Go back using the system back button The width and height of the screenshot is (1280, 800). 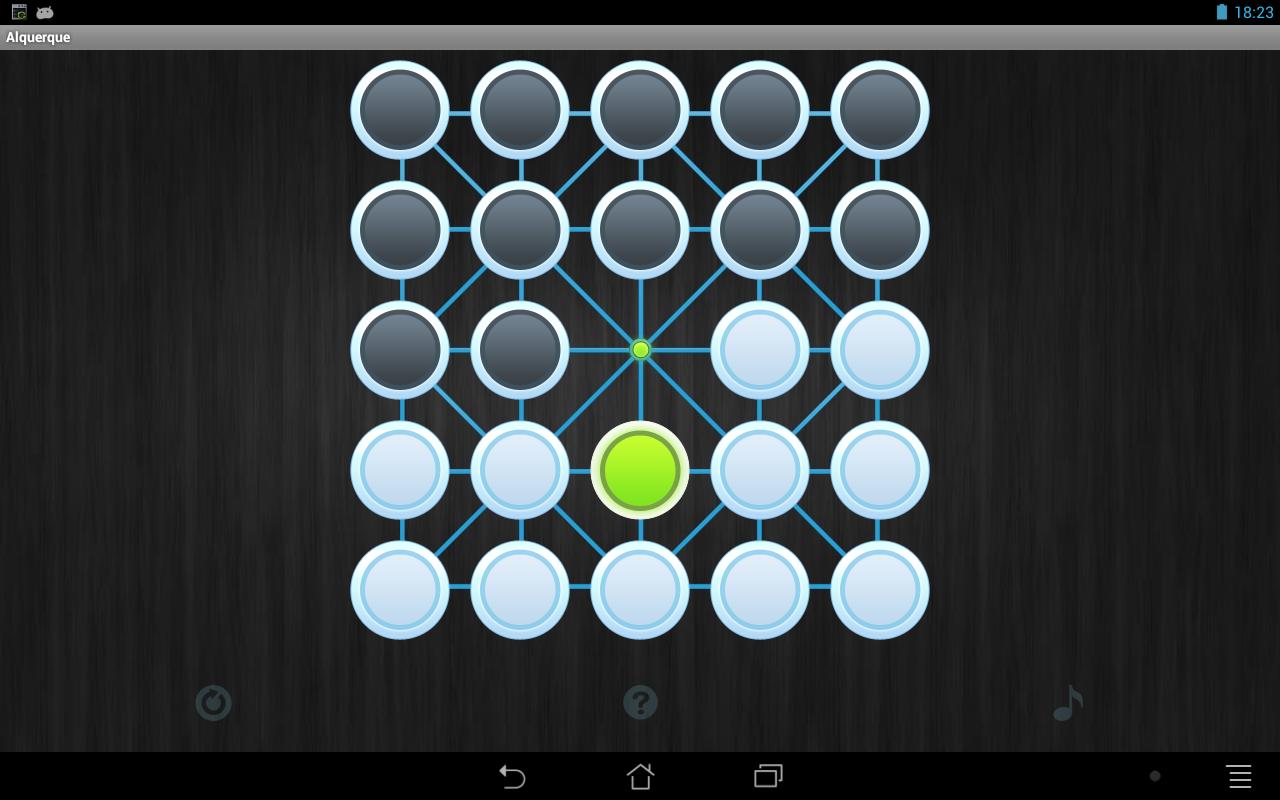pyautogui.click(x=512, y=776)
